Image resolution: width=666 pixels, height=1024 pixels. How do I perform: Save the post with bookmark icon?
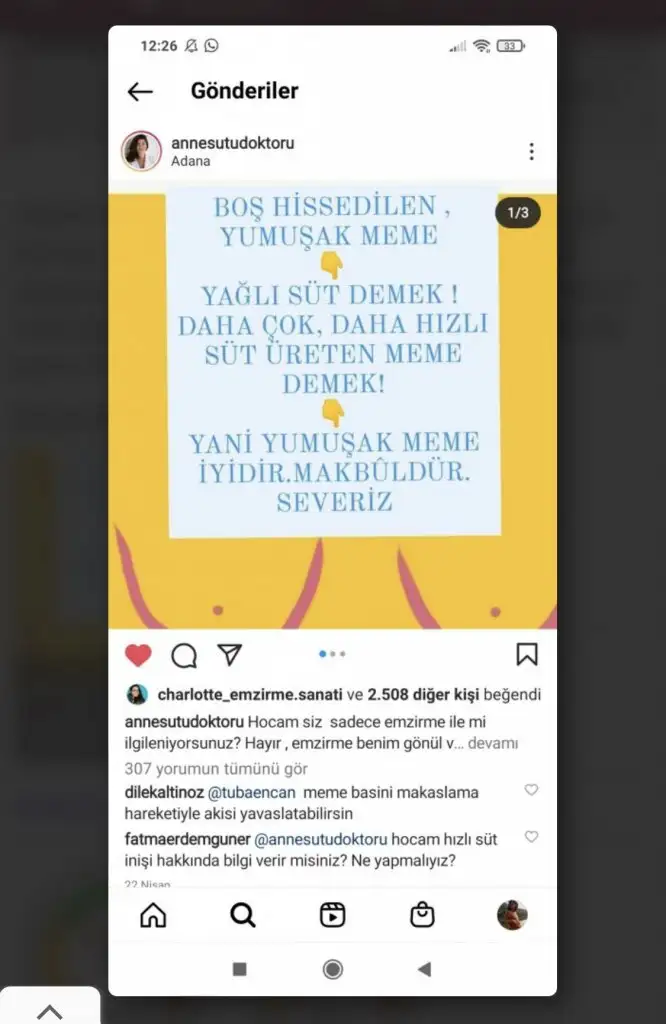527,655
